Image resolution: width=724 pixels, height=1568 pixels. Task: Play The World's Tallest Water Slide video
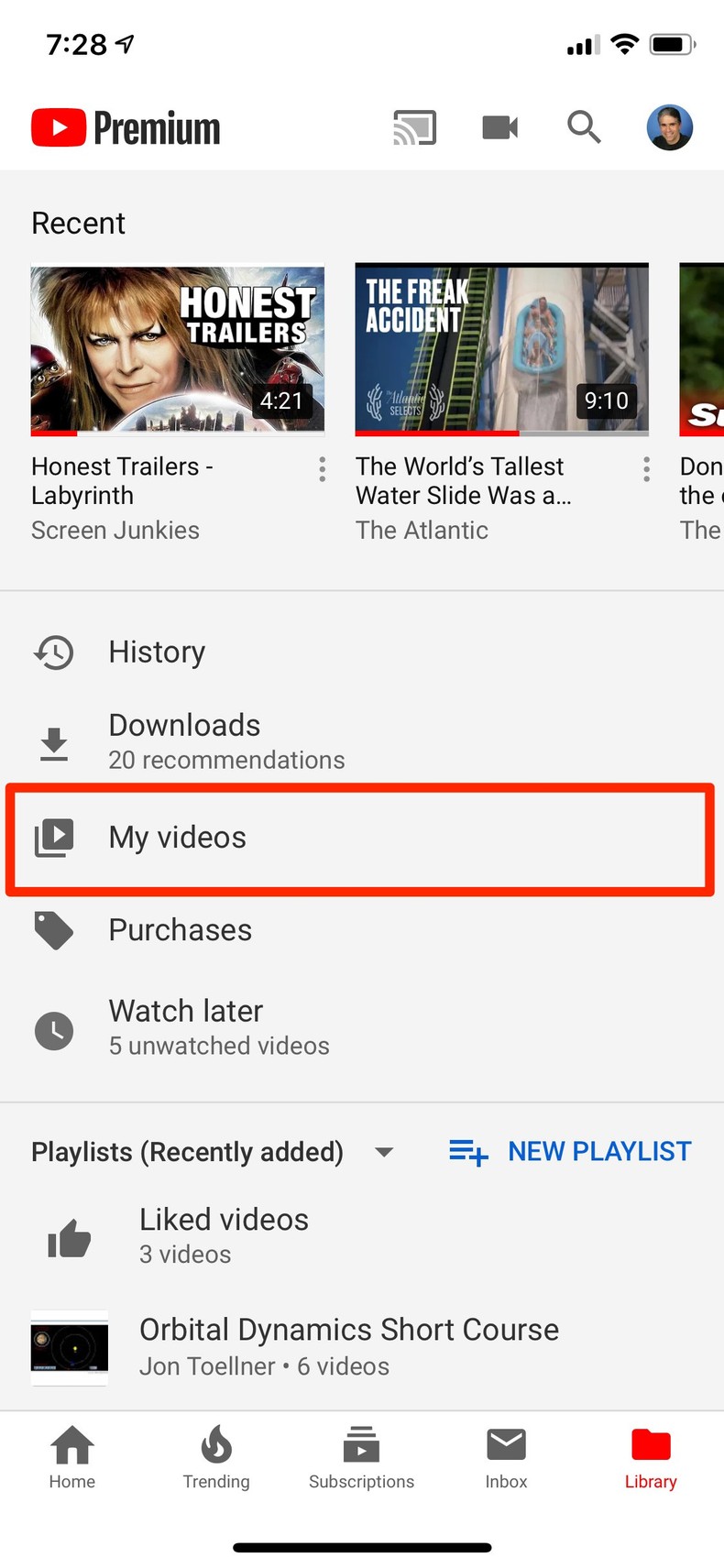(501, 349)
